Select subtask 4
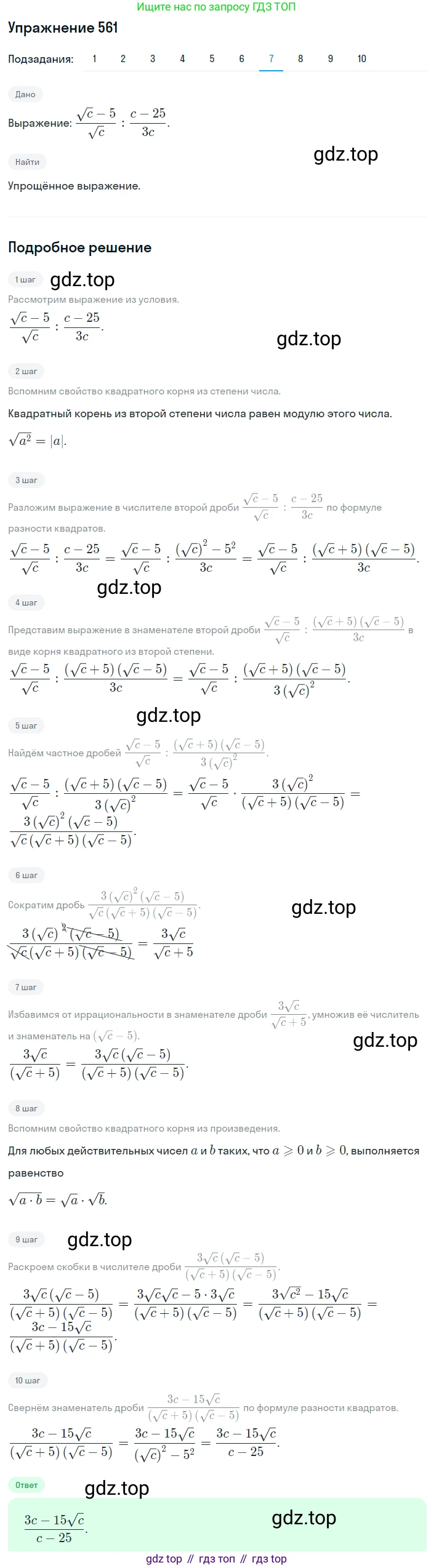 click(182, 59)
